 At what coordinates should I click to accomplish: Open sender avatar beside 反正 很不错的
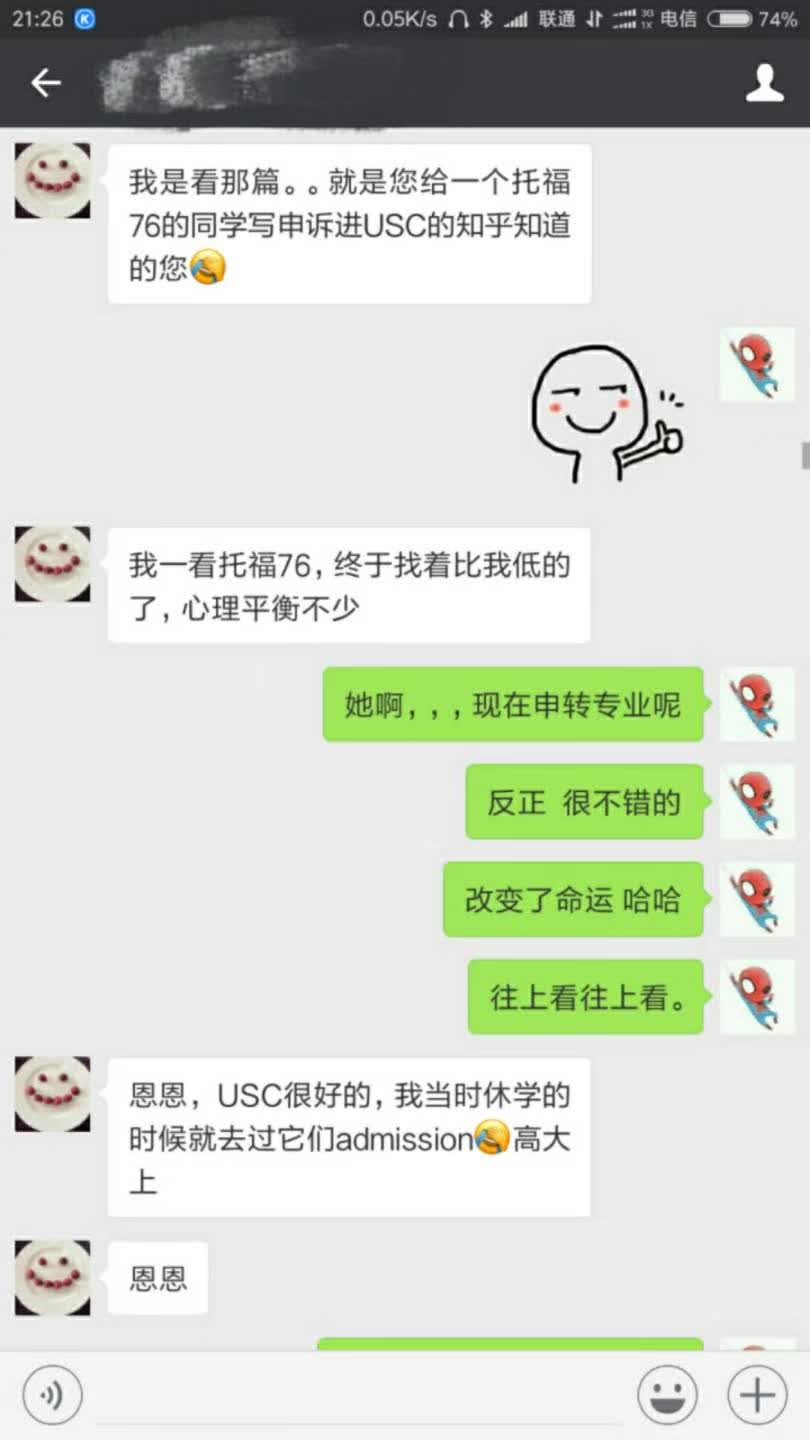pyautogui.click(x=757, y=802)
